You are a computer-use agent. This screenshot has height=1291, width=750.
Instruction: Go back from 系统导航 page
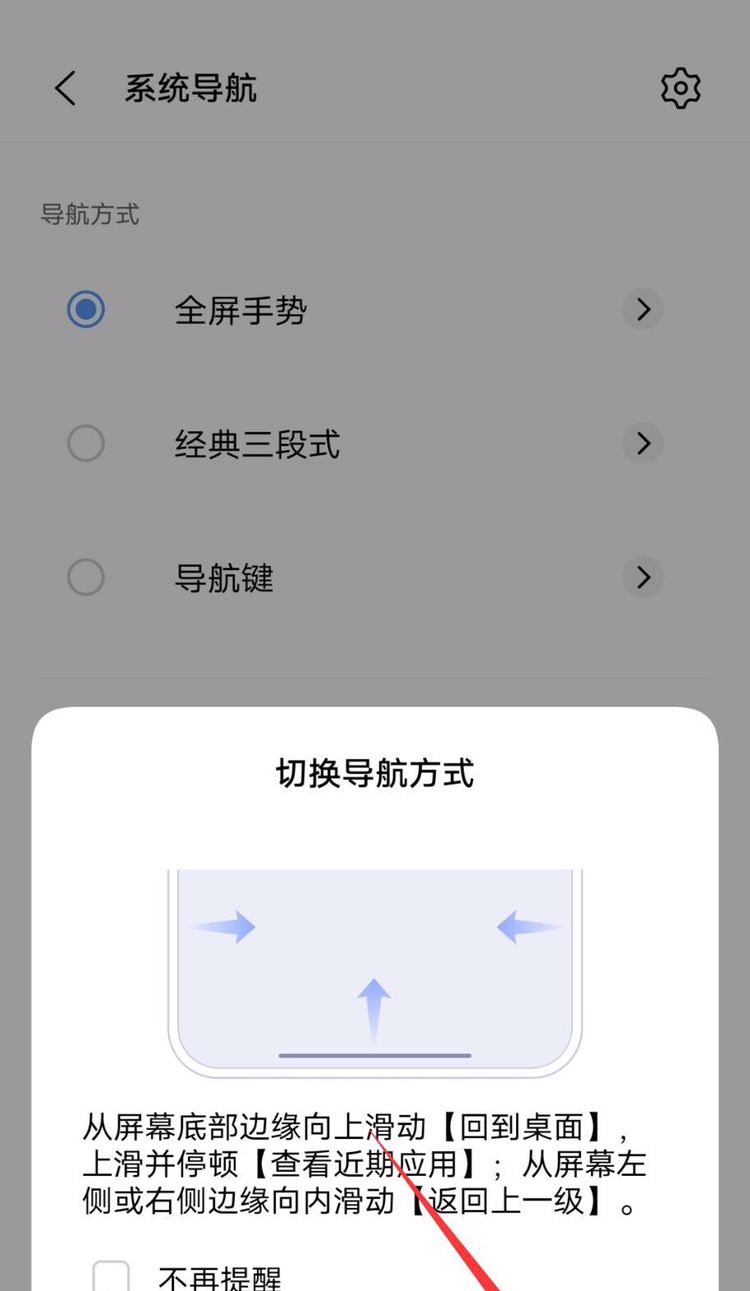[65, 89]
